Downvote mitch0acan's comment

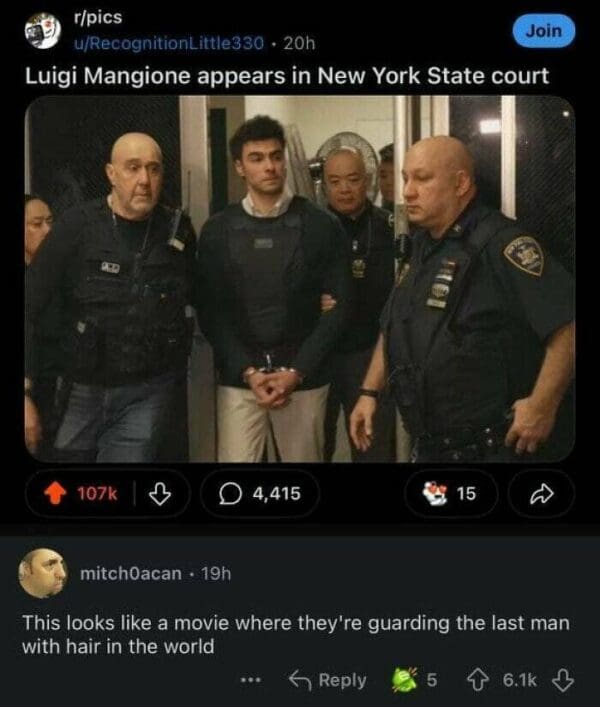tap(564, 680)
